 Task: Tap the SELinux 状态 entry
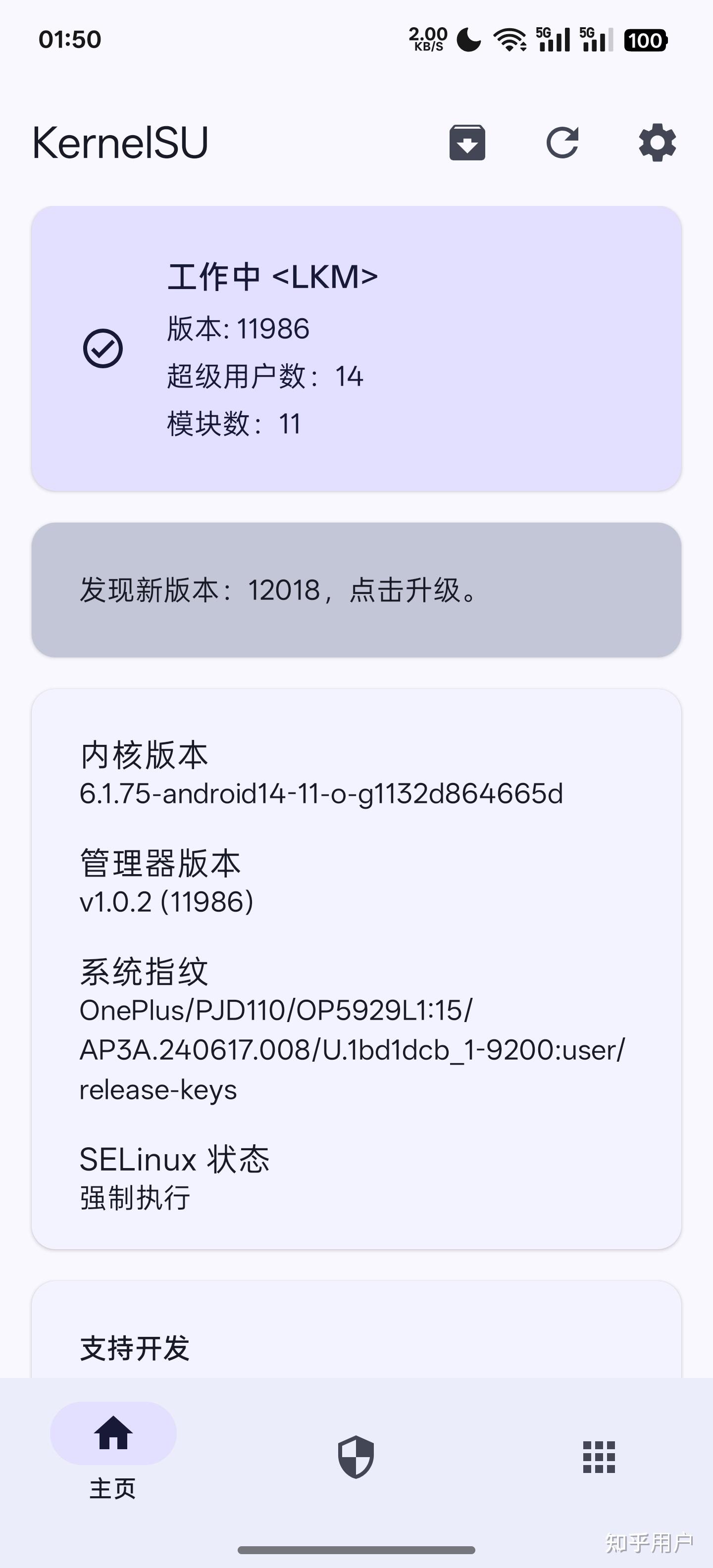point(175,1160)
